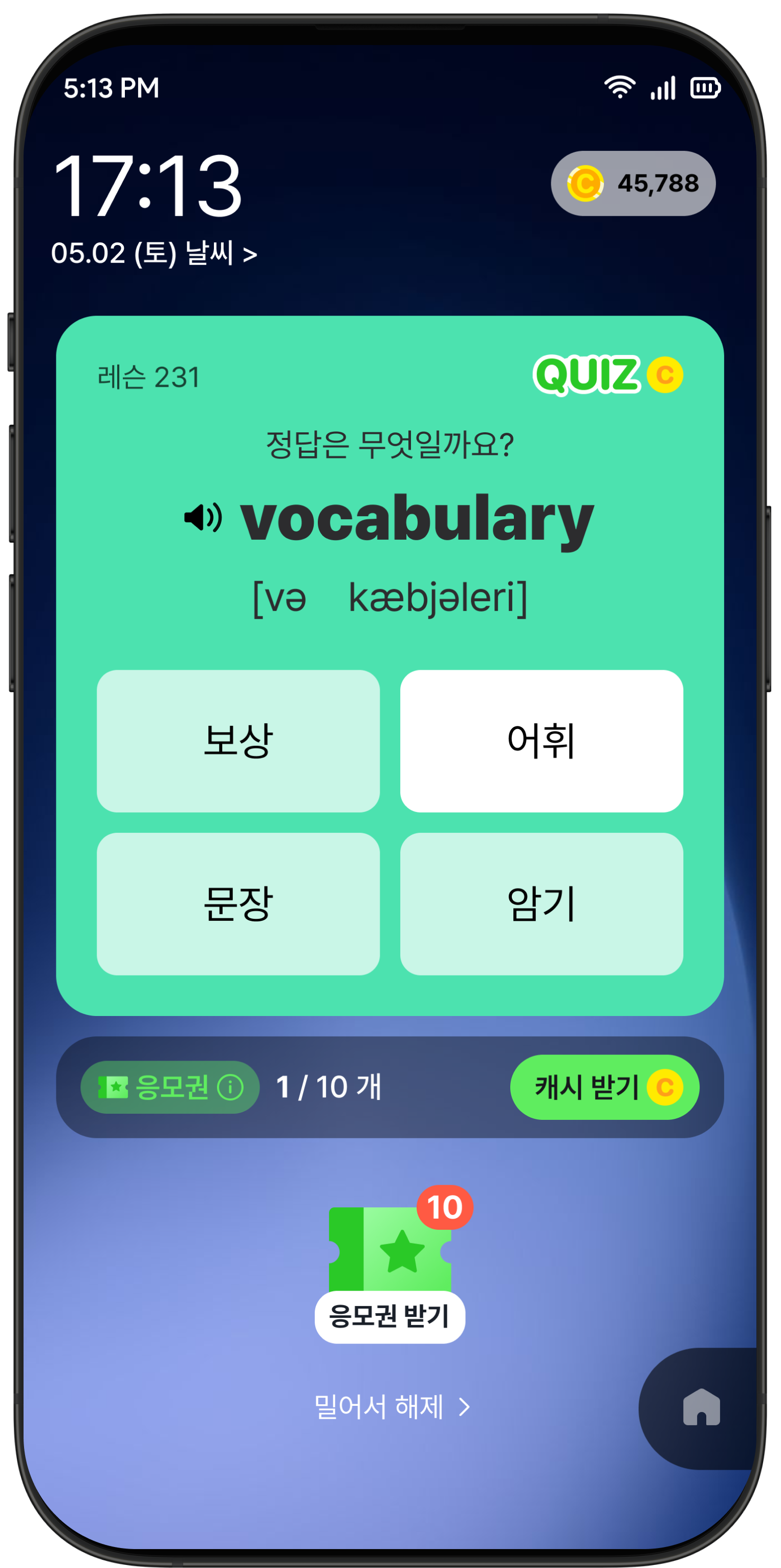Viewport: 781px width, 1568px height.
Task: Play the pronunciation of vocabulary
Action: (x=203, y=517)
